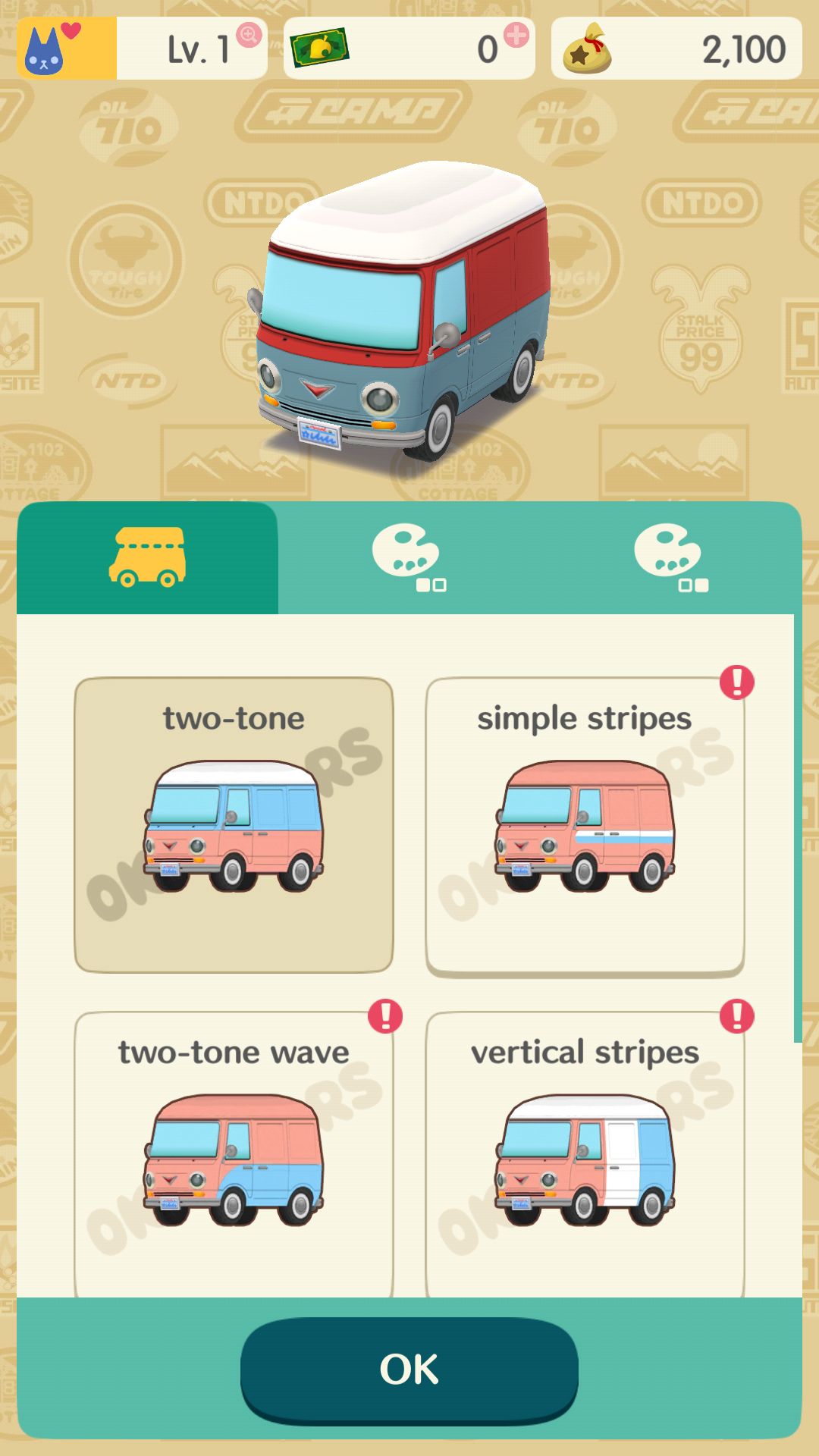Select the two-tone camper pattern
This screenshot has width=819, height=1456.
click(x=234, y=825)
